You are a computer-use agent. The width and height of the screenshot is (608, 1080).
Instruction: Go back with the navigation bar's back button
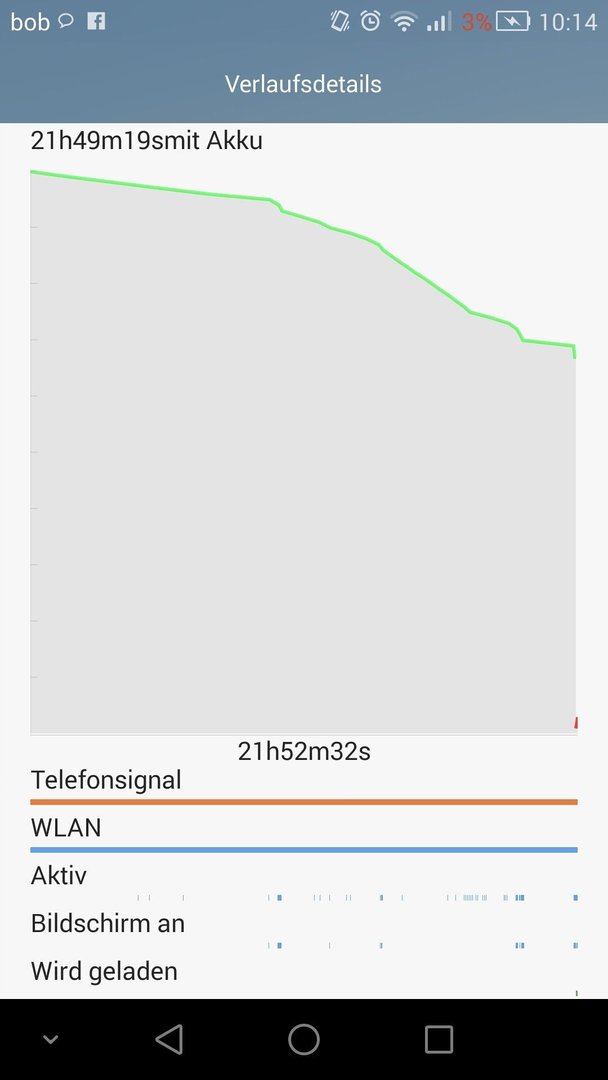click(x=169, y=1039)
